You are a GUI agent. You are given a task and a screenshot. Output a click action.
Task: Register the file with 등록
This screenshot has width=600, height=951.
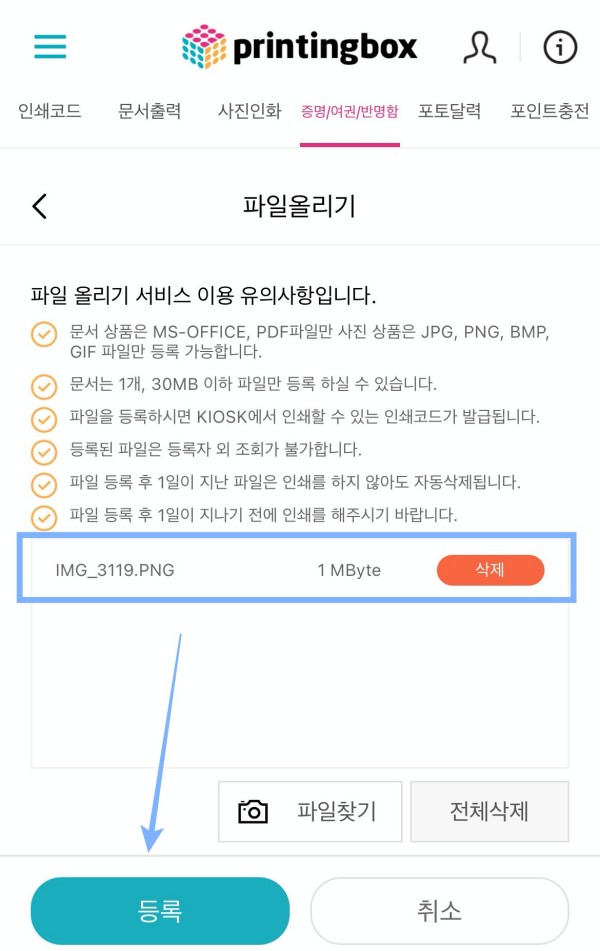[160, 911]
